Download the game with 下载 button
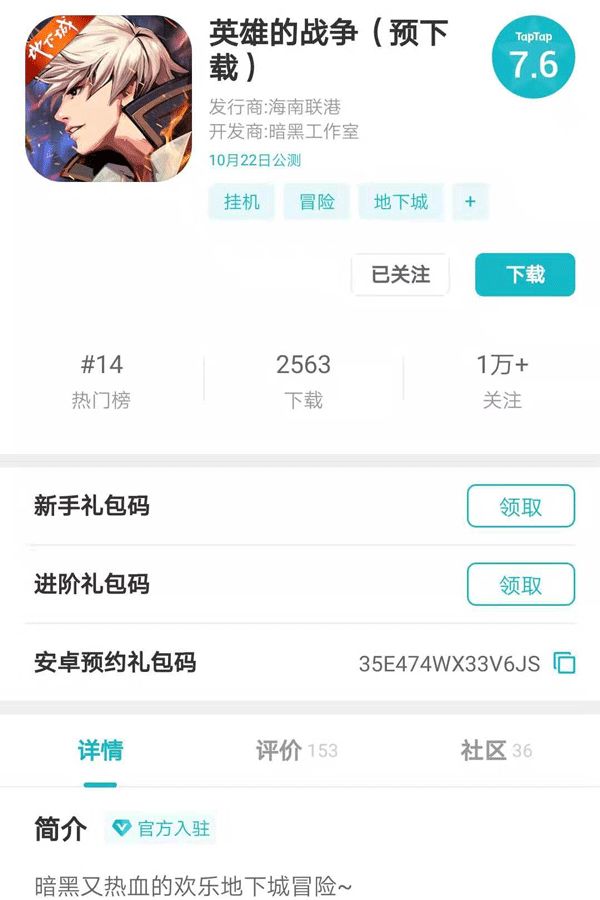The width and height of the screenshot is (600, 900). coord(525,275)
